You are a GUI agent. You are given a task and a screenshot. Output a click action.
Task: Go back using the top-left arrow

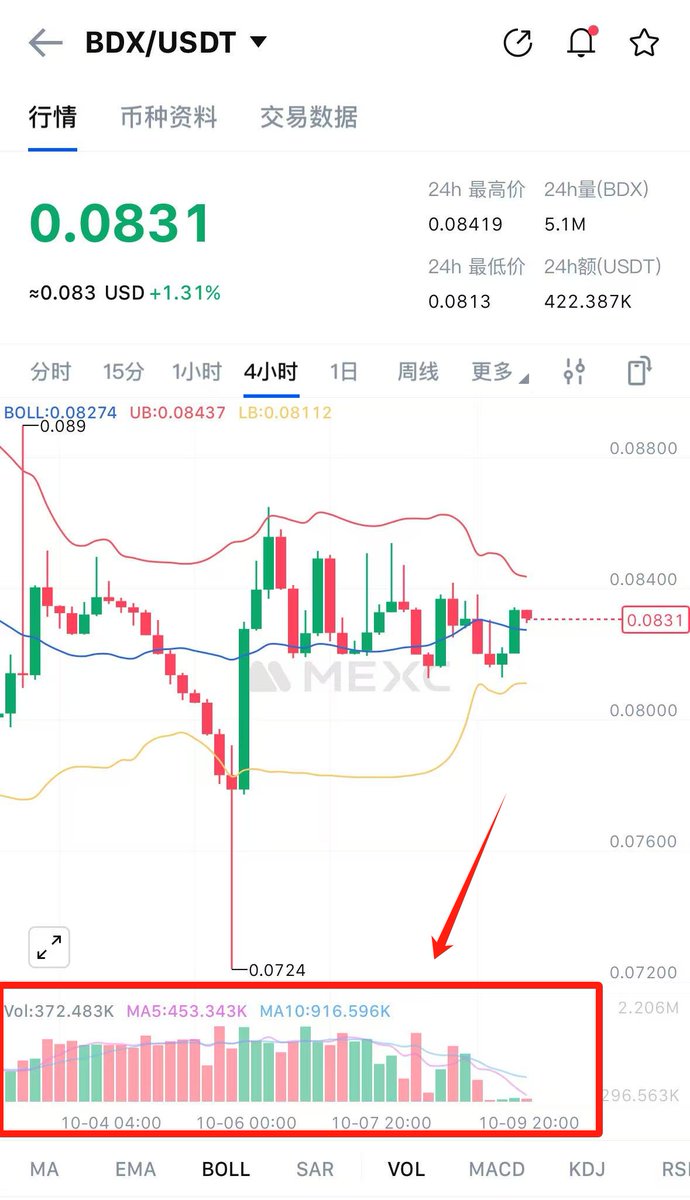[x=45, y=43]
